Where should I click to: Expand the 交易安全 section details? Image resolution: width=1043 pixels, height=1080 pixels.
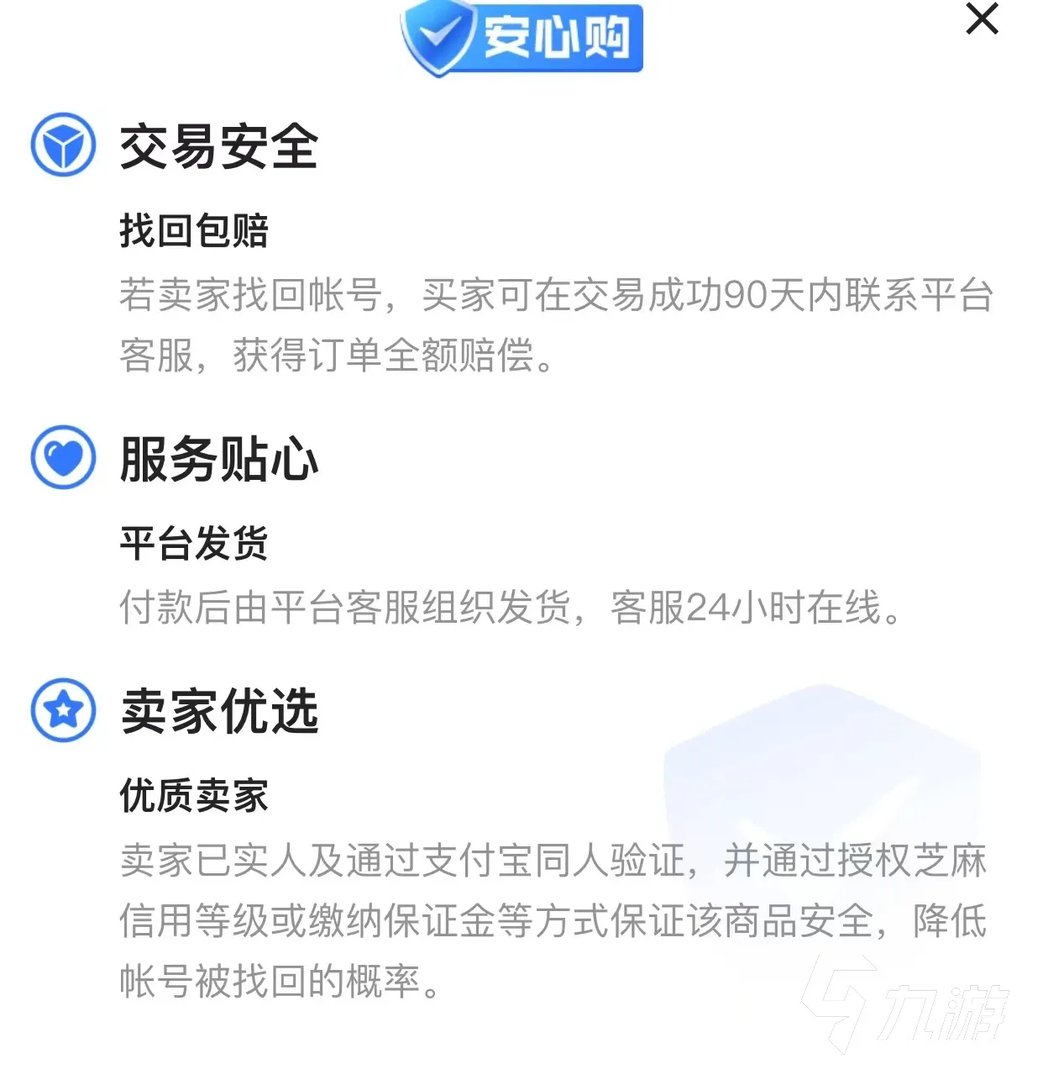point(218,146)
